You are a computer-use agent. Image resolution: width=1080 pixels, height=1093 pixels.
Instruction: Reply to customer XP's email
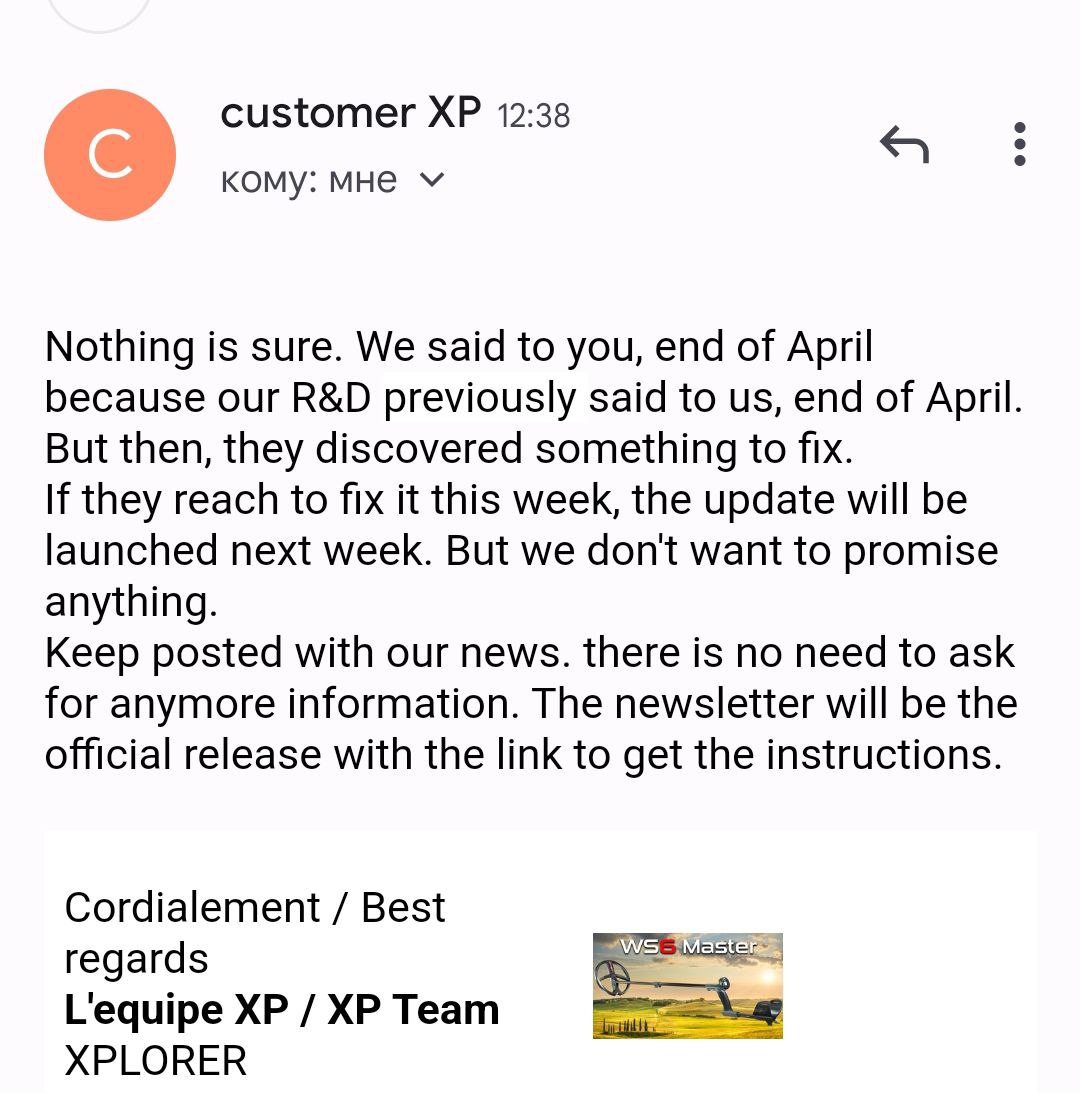tap(904, 146)
